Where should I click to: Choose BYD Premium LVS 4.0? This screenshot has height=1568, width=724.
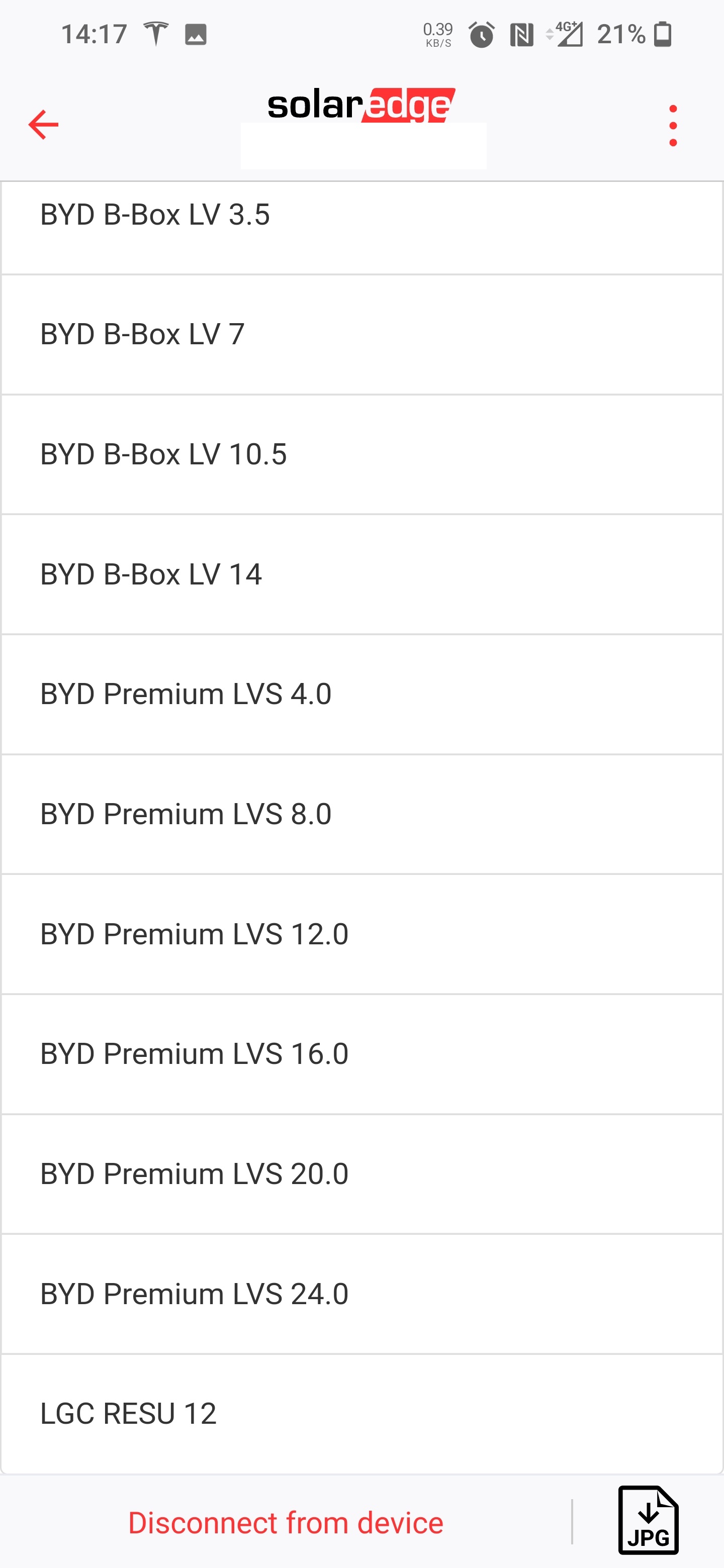click(x=361, y=694)
